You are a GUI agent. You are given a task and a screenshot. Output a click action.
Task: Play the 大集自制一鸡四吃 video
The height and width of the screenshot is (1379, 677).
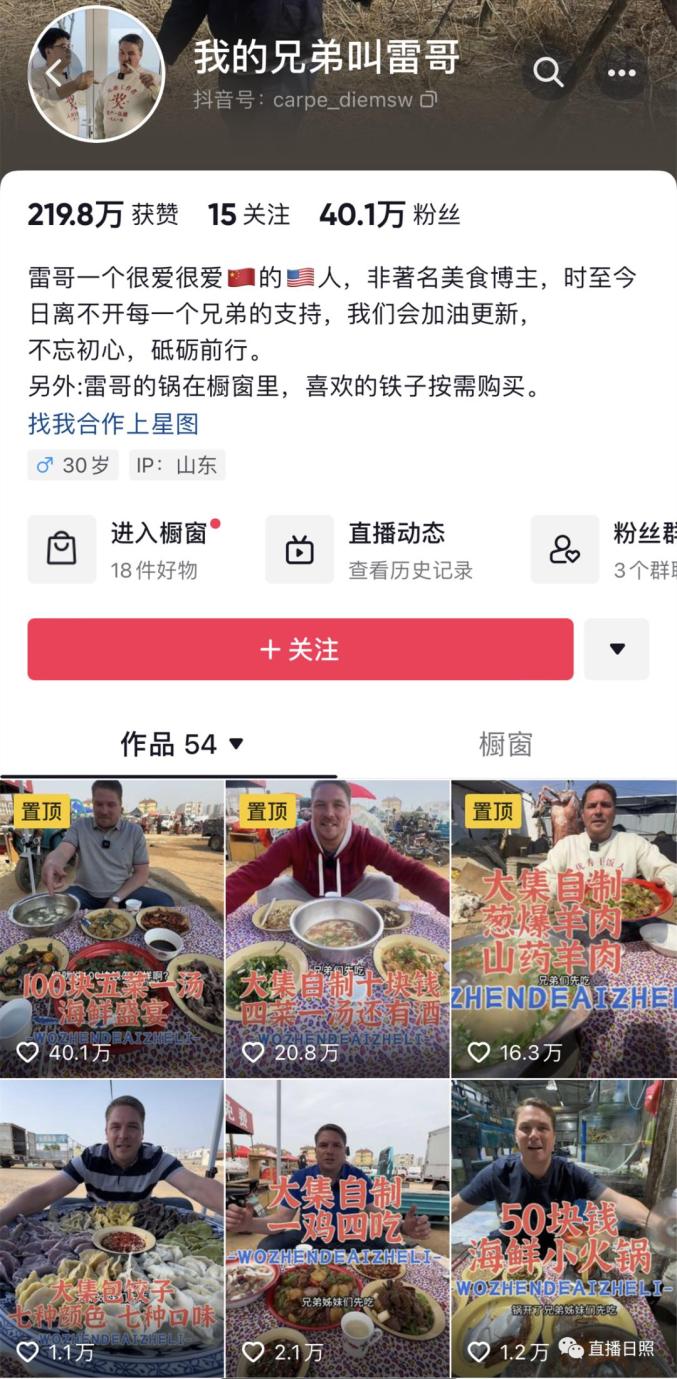click(x=337, y=1228)
